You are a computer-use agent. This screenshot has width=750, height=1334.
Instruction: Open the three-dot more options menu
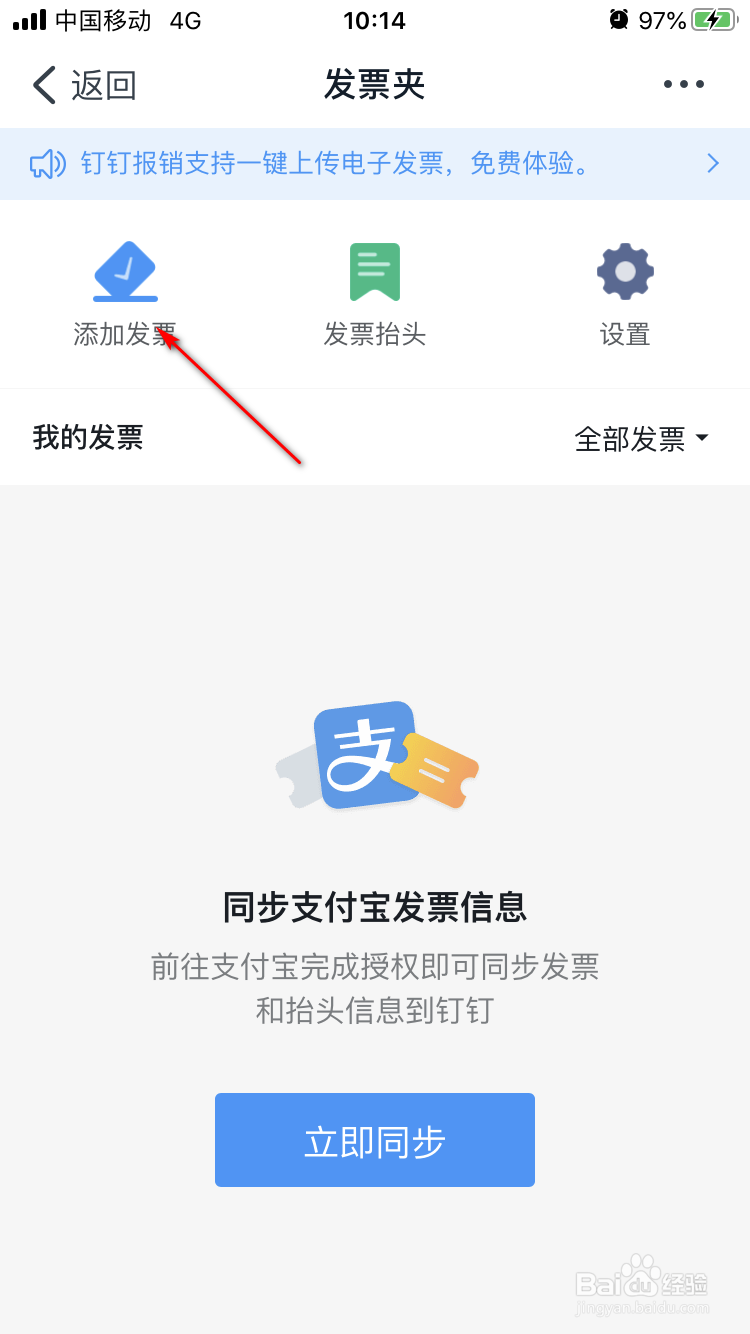683,85
